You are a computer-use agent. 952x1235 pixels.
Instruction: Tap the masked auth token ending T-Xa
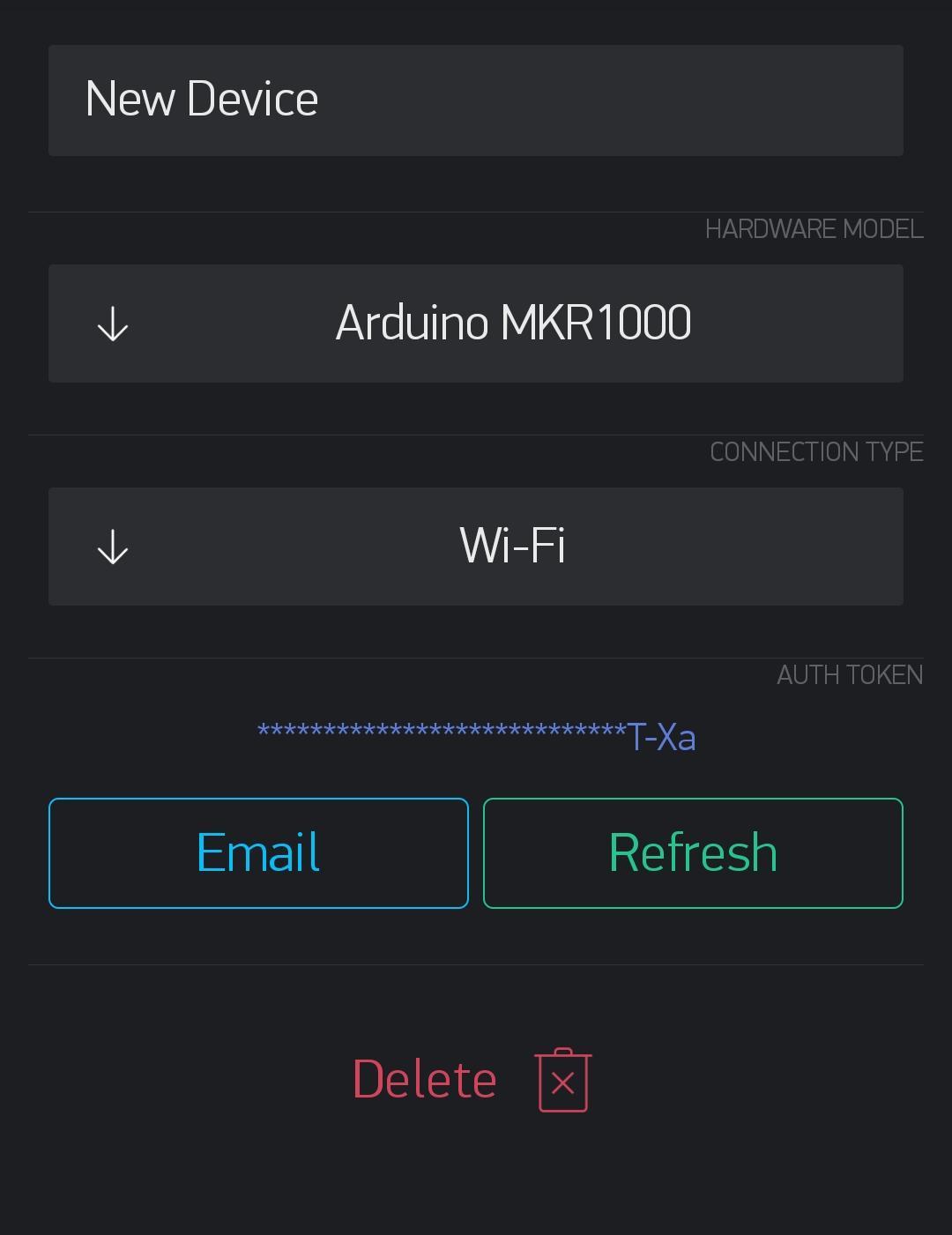click(476, 736)
